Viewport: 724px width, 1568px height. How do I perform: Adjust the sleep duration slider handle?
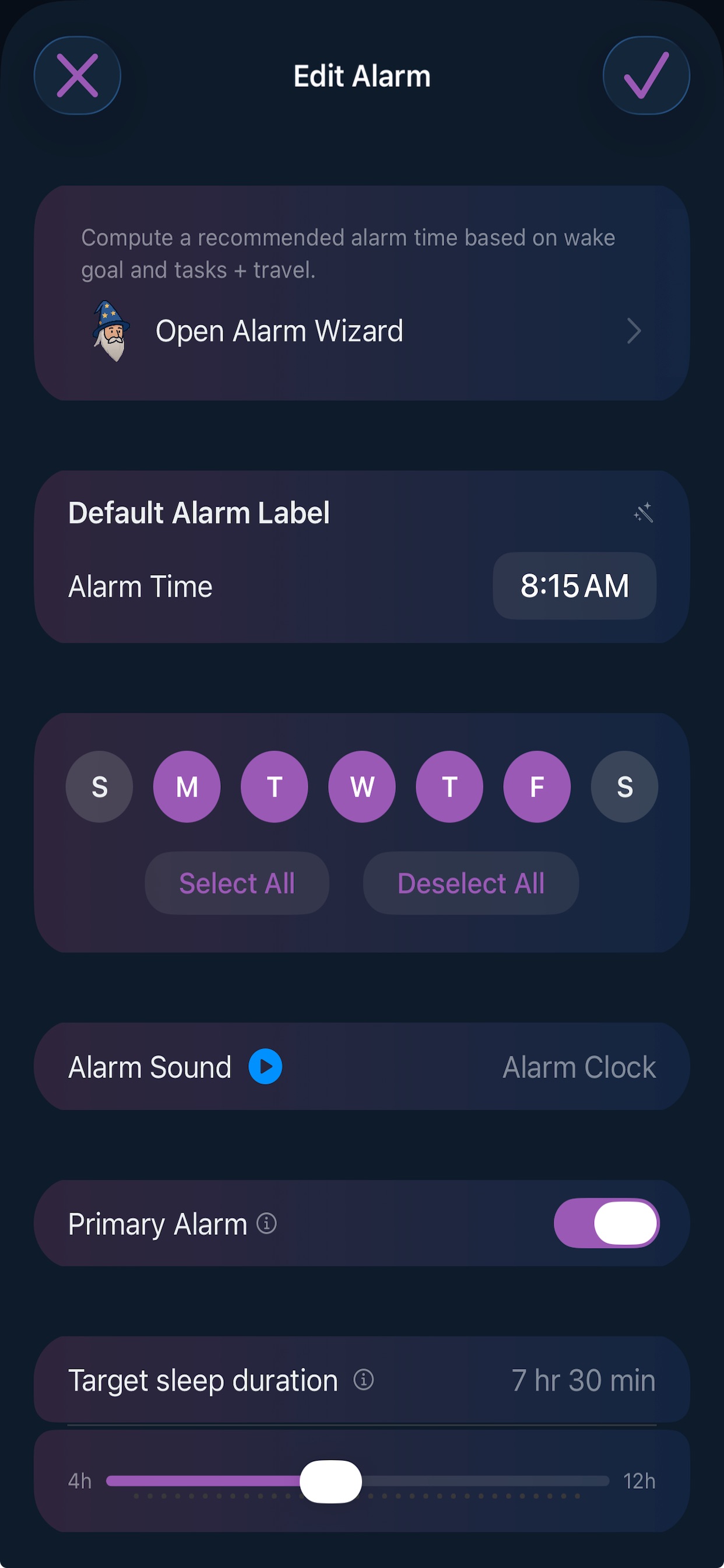(331, 1482)
